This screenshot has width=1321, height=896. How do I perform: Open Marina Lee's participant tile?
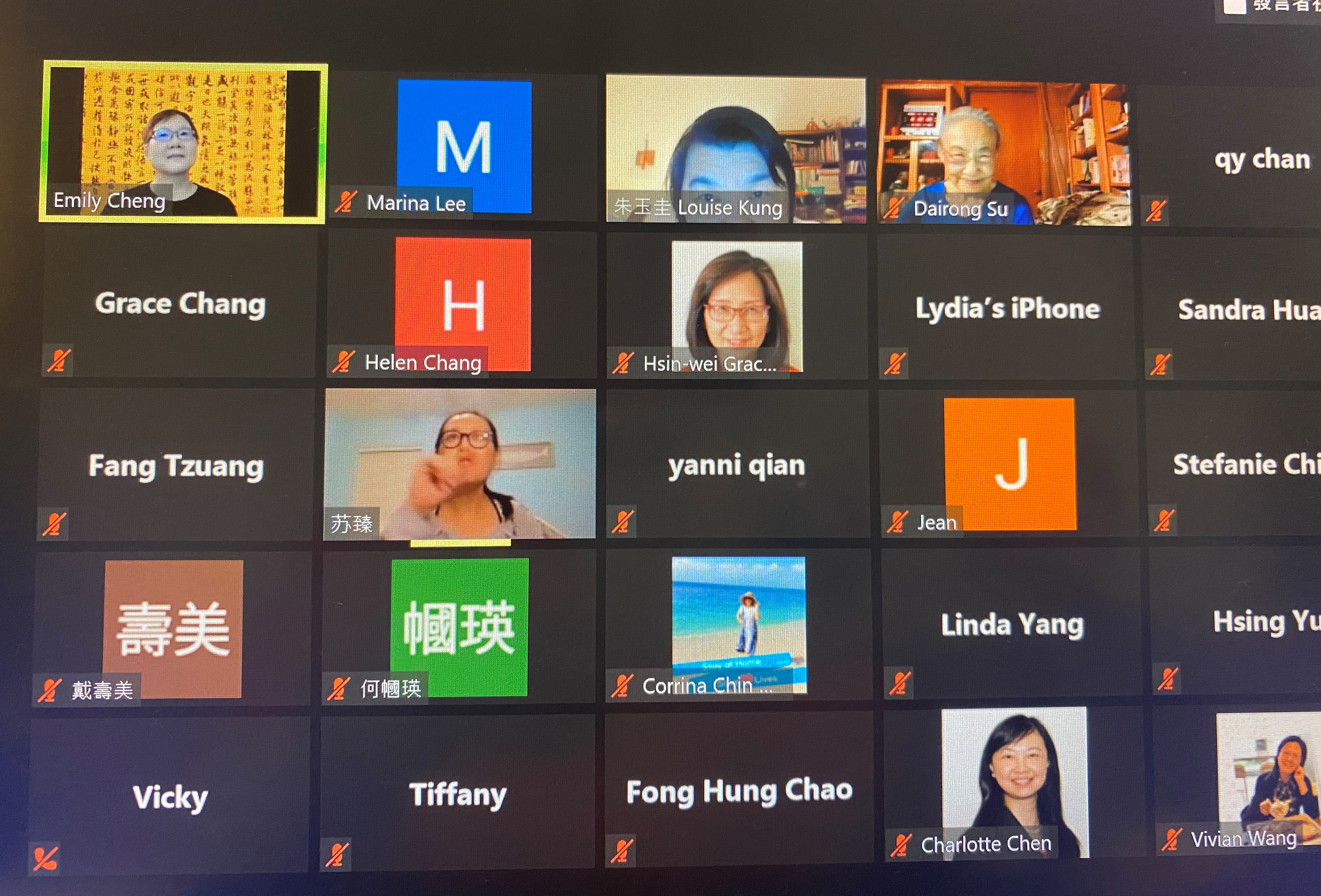pyautogui.click(x=463, y=147)
